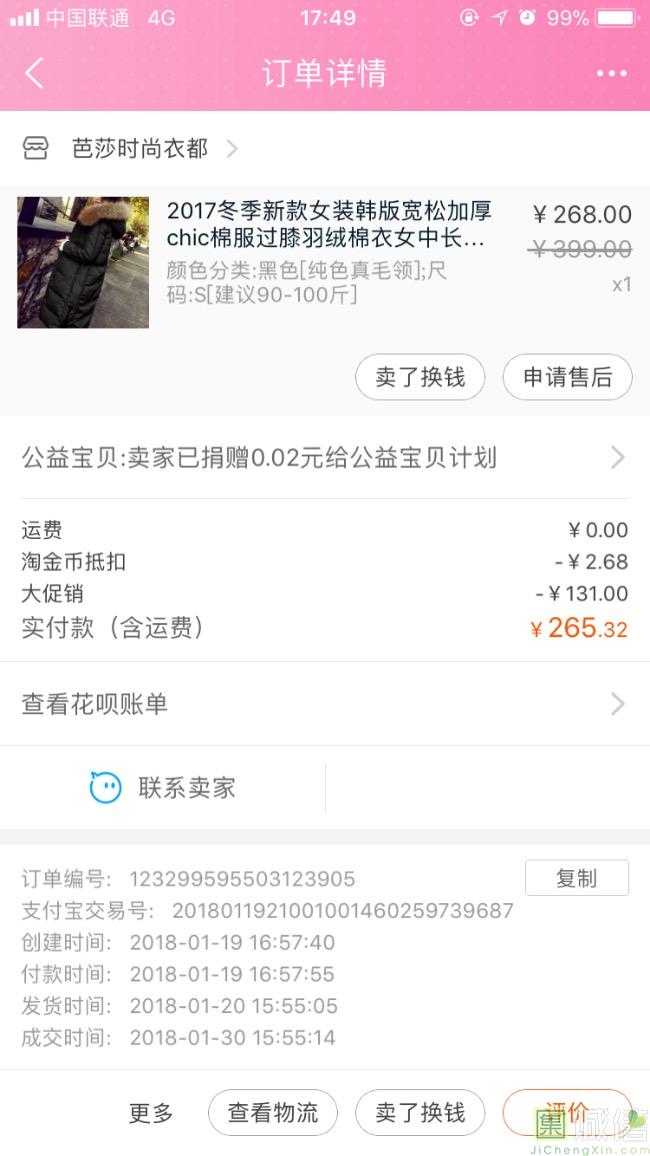The width and height of the screenshot is (650, 1156).
Task: Open the black coat product thumbnail
Action: 83,262
